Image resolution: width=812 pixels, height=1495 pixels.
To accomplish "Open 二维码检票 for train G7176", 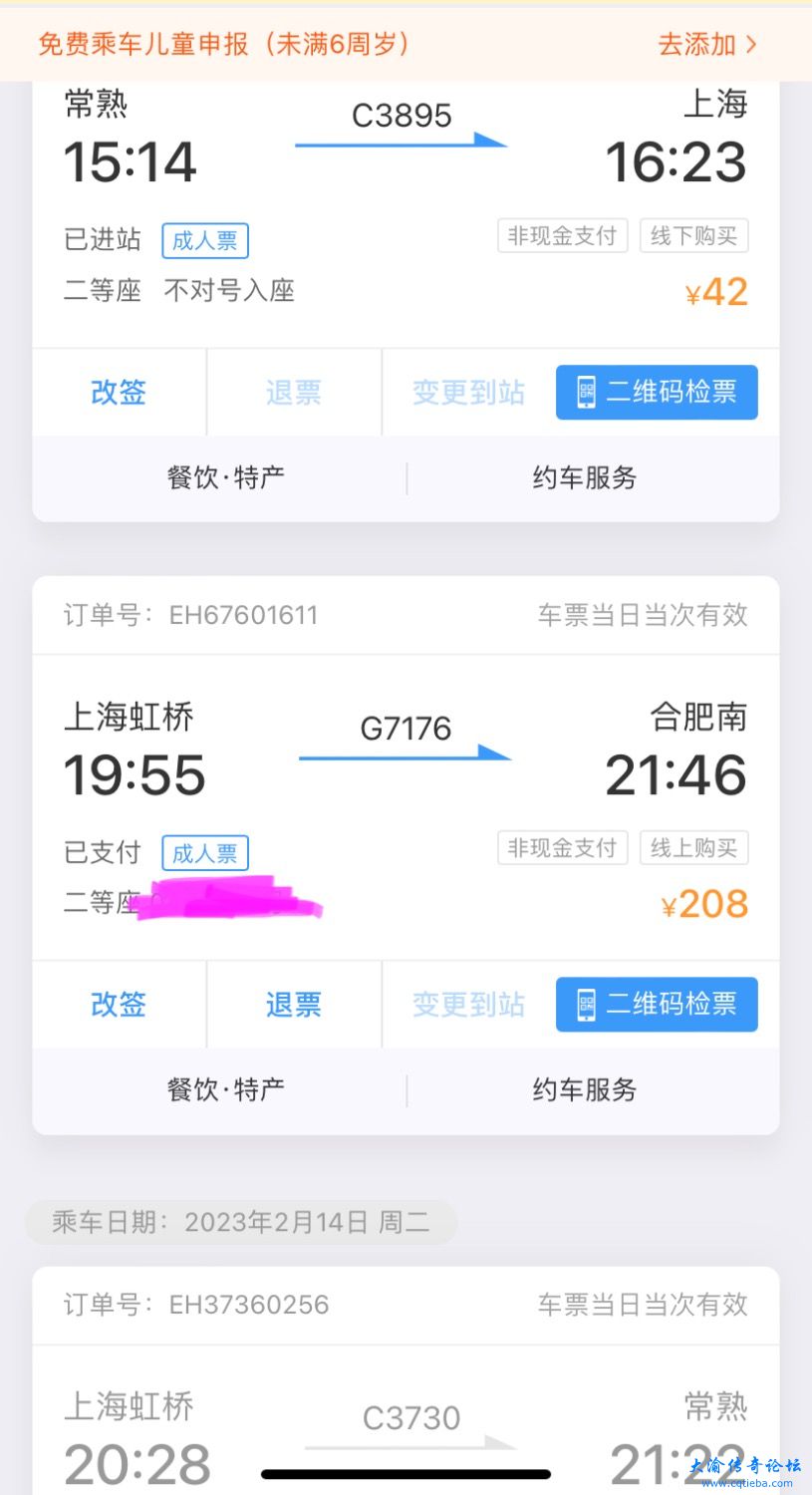I will point(657,1004).
